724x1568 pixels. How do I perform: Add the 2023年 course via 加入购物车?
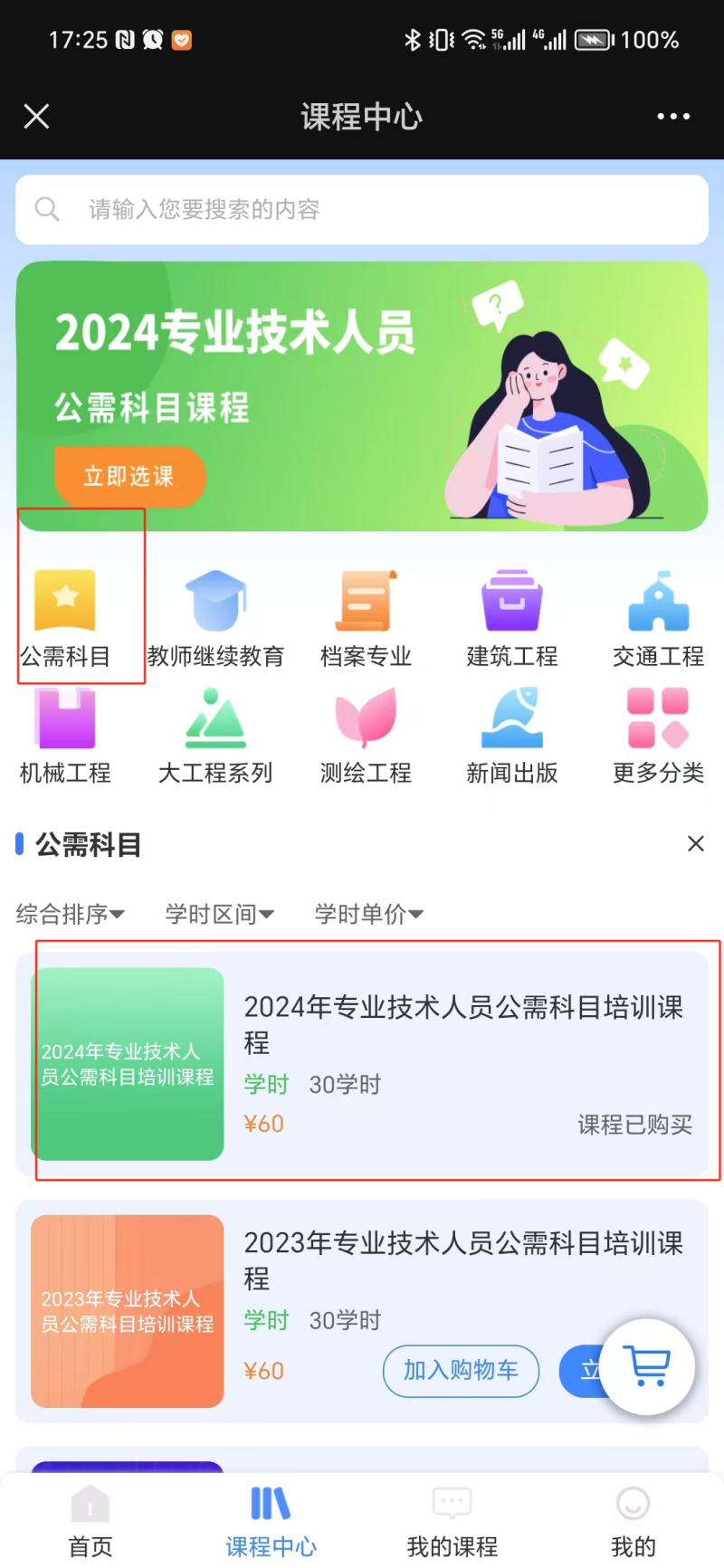(x=461, y=1371)
